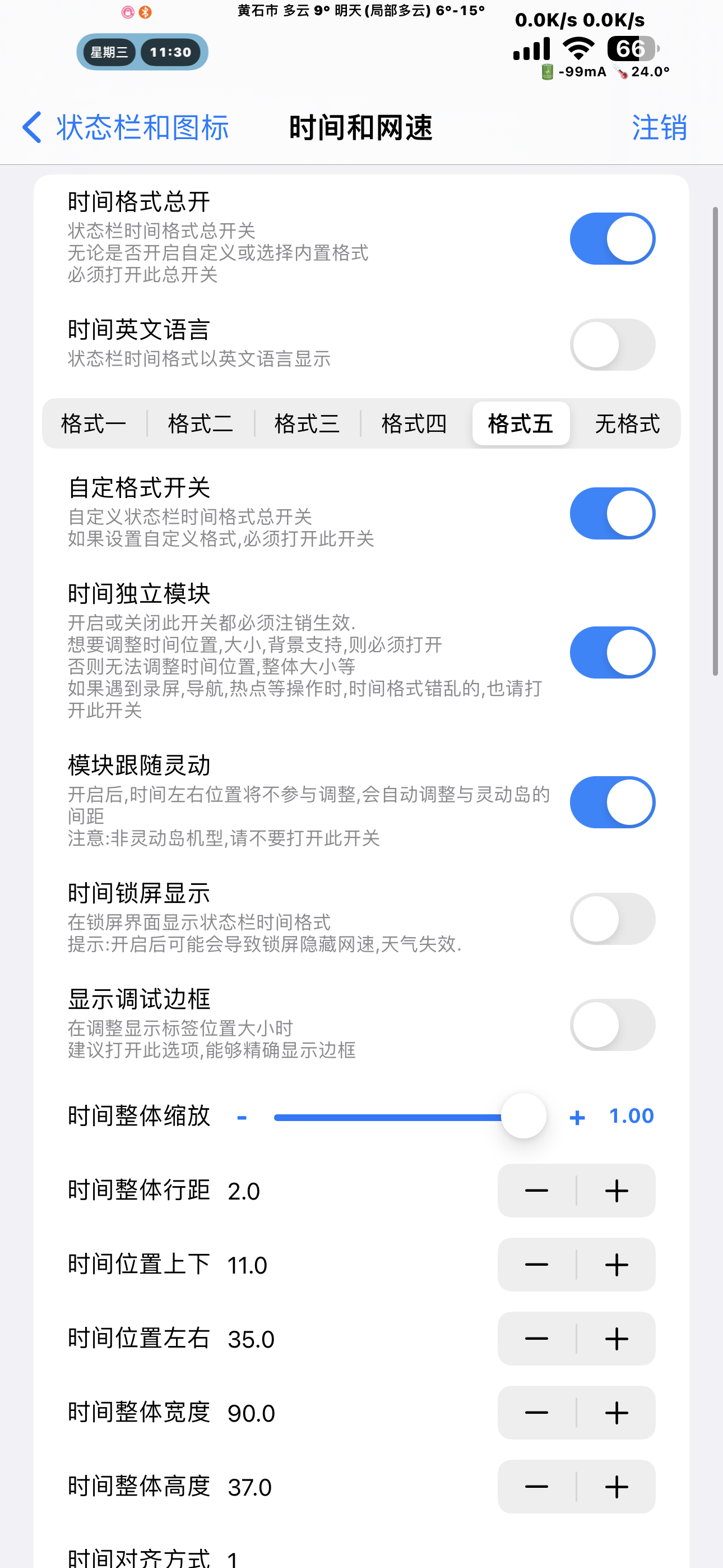The height and width of the screenshot is (1568, 723).
Task: Turn off 模块跟随灵动 switch
Action: pyautogui.click(x=612, y=803)
